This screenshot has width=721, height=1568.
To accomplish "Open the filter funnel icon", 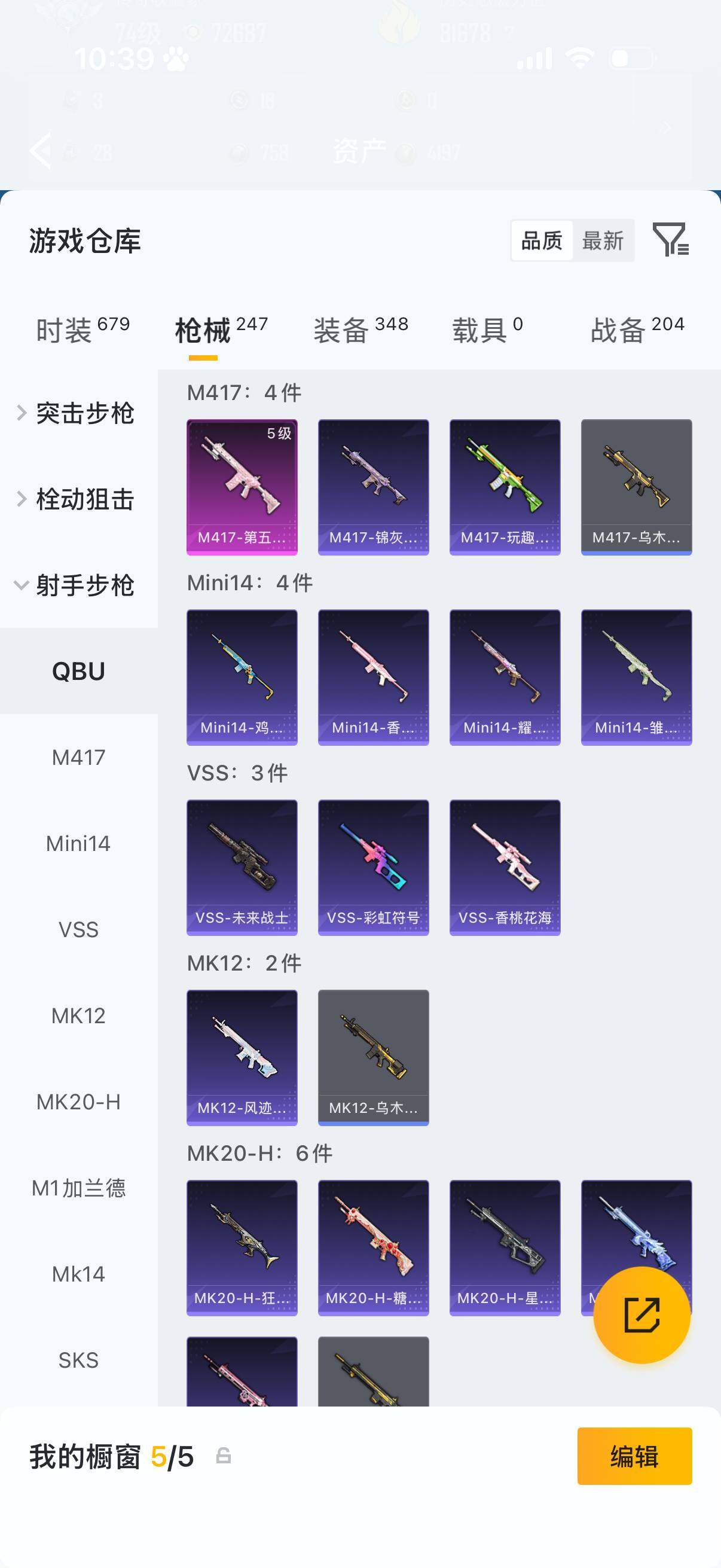I will (x=671, y=239).
